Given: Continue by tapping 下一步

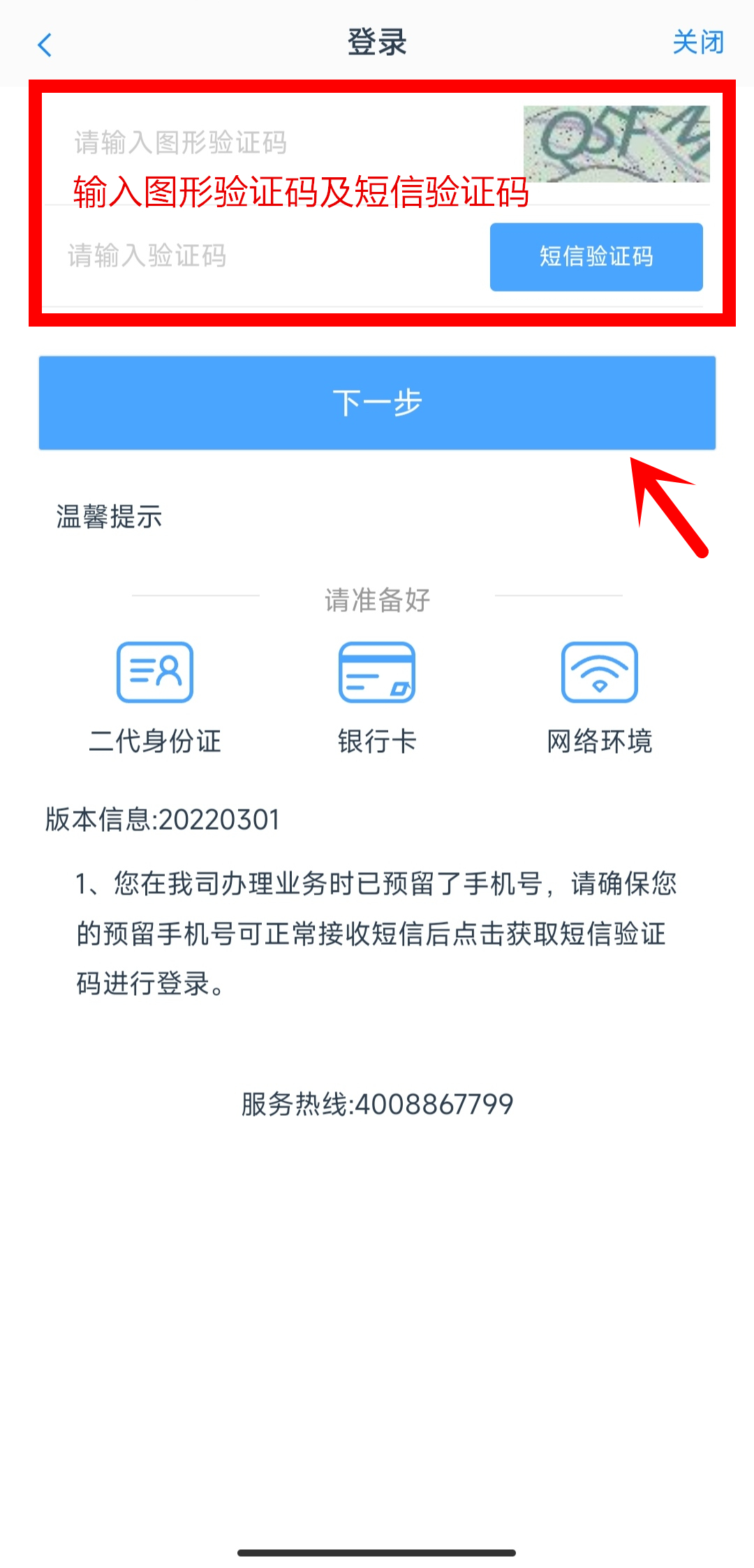Looking at the screenshot, I should [x=377, y=403].
